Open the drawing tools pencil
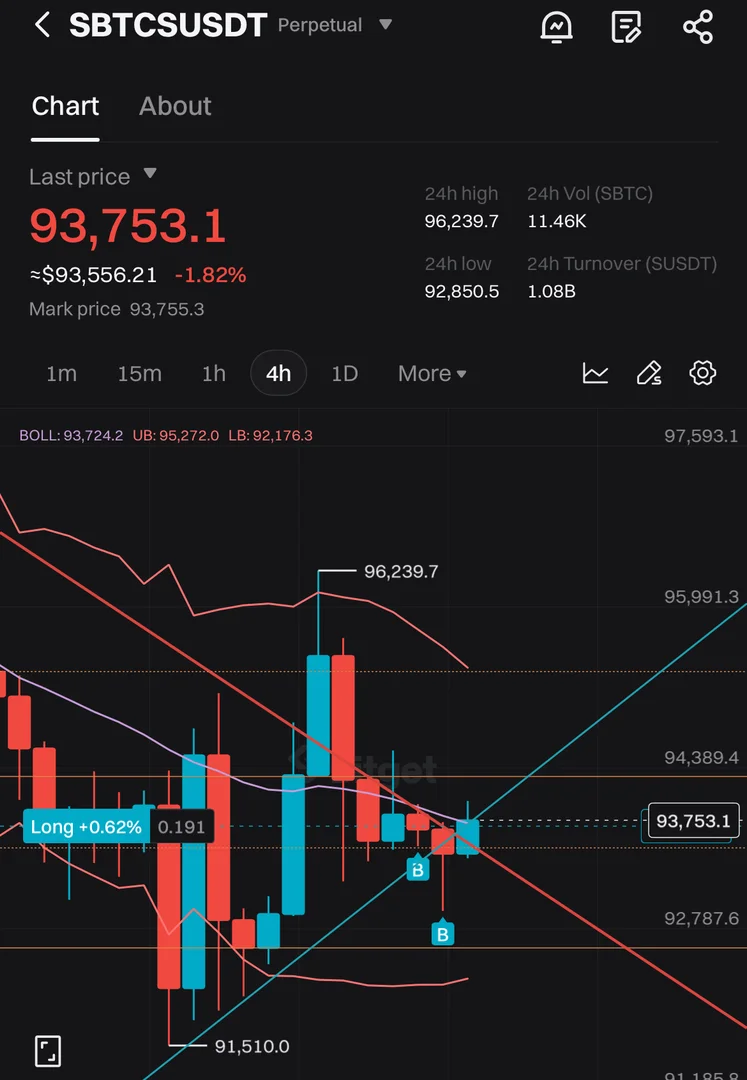747x1080 pixels. (649, 373)
